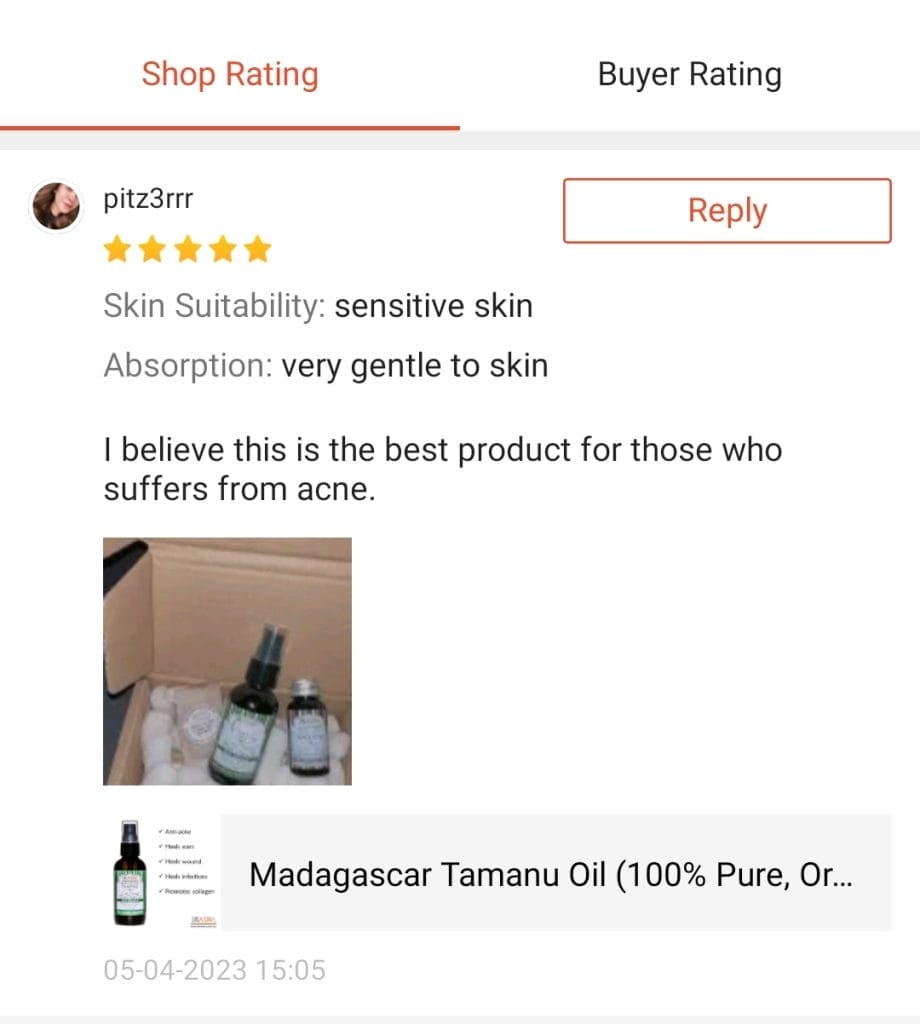
Task: View the review photo of the bottles
Action: tap(227, 661)
